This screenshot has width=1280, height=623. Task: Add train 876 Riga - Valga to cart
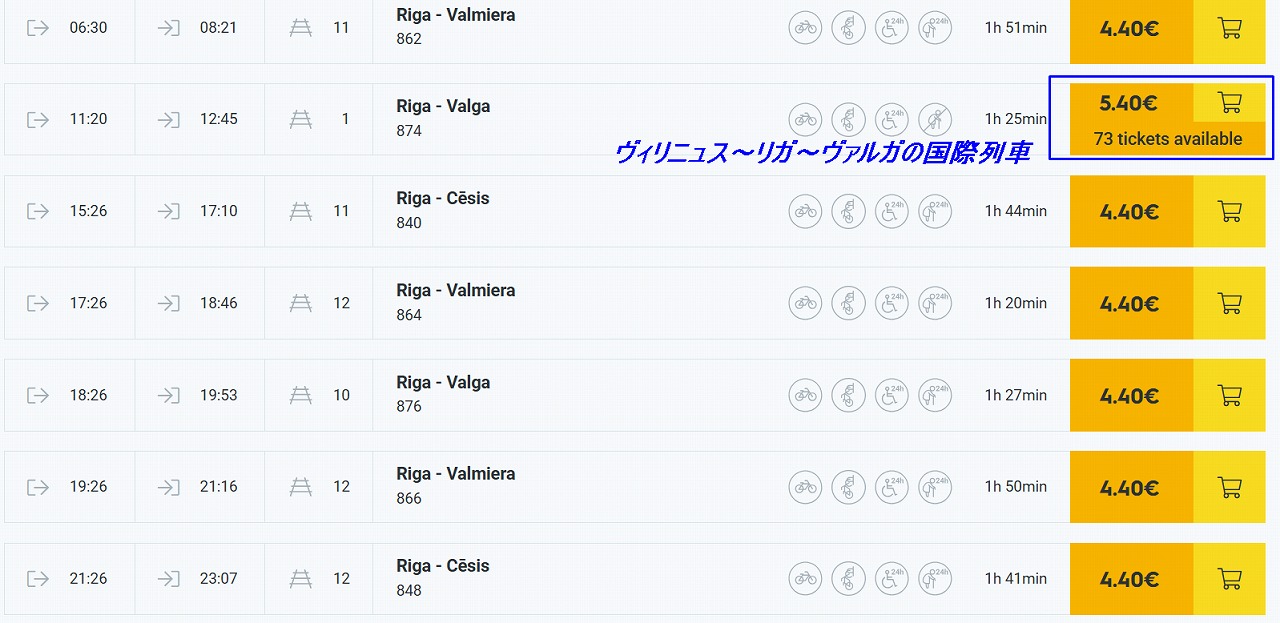point(1230,395)
